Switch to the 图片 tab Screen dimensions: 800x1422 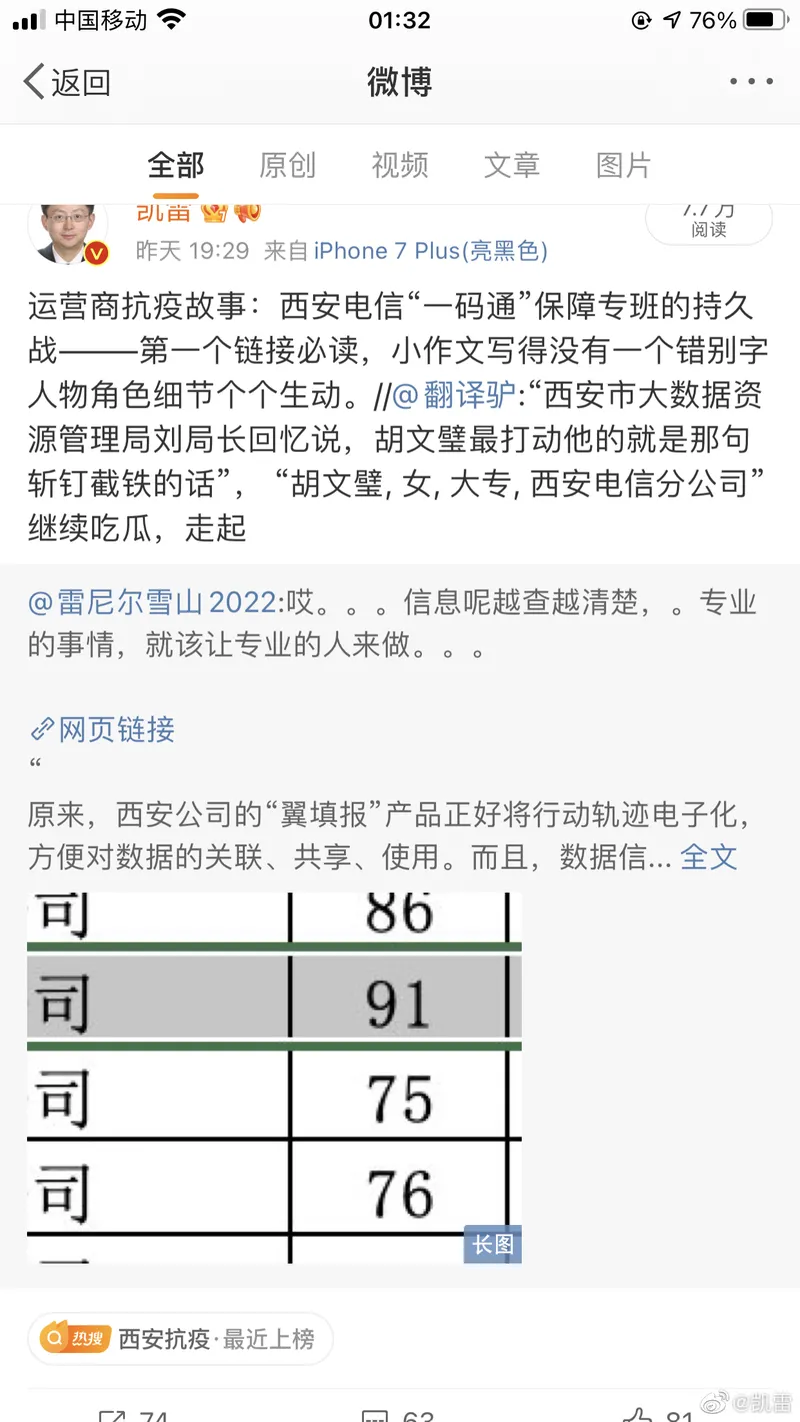point(624,165)
